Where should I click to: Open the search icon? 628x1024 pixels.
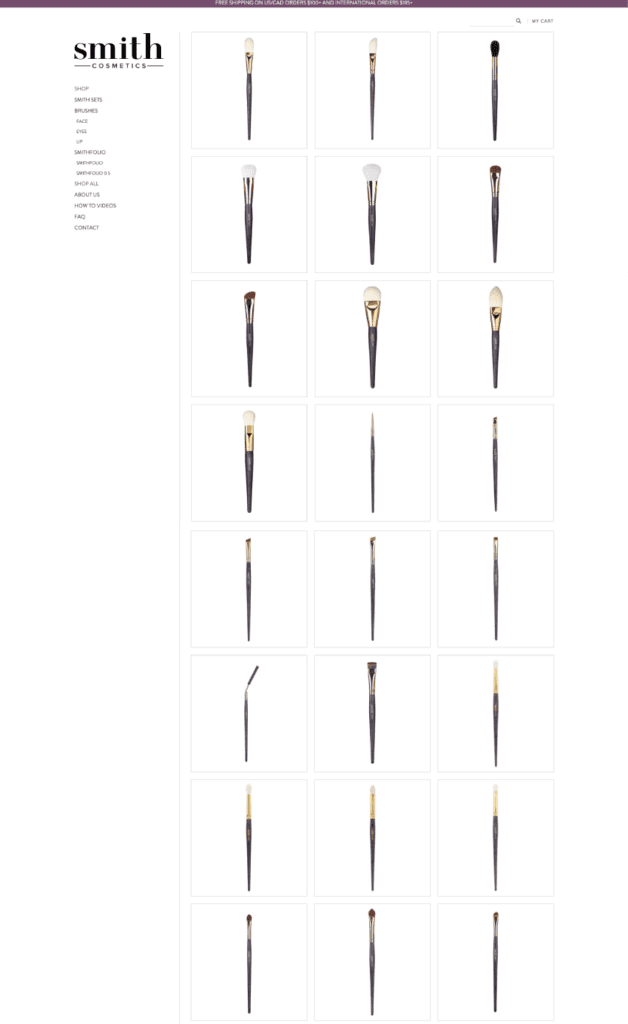(x=518, y=21)
